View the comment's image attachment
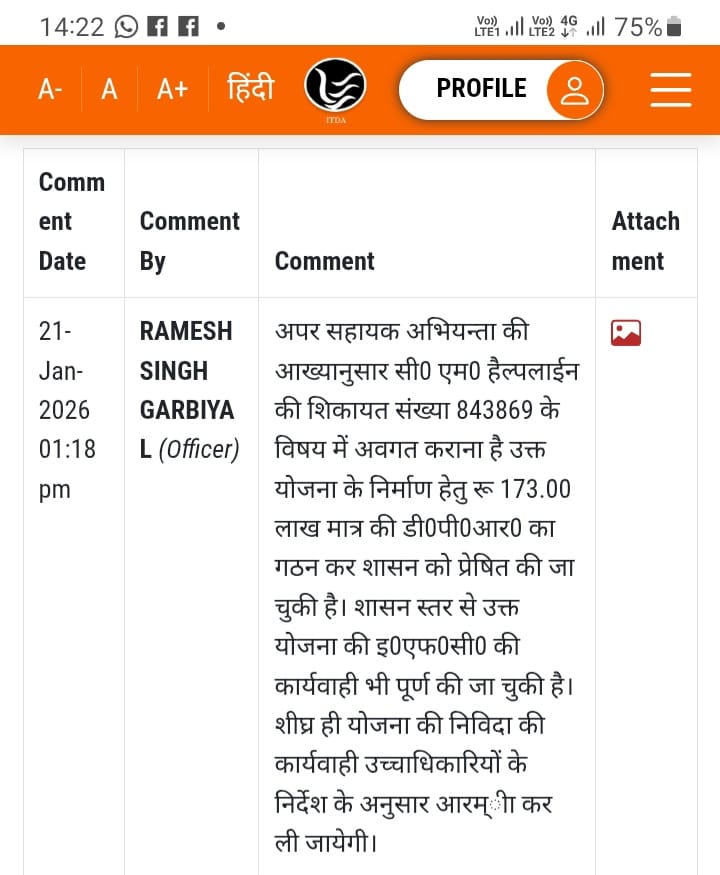The width and height of the screenshot is (720, 875). pos(626,333)
